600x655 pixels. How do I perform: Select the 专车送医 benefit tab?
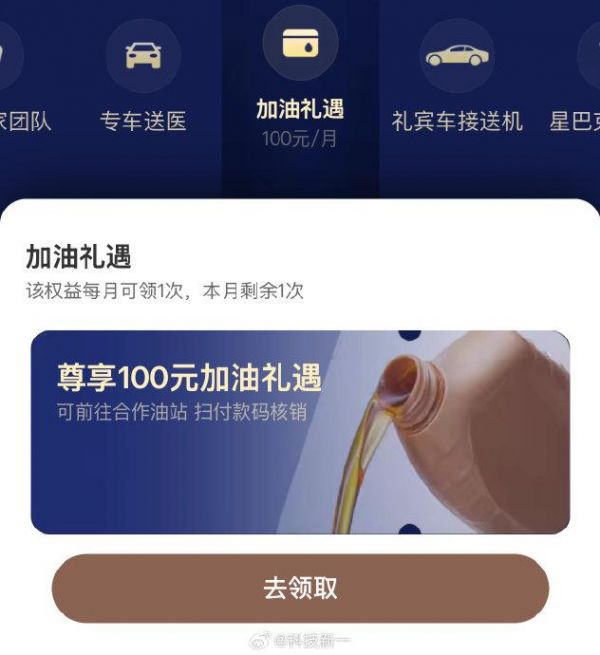click(143, 85)
